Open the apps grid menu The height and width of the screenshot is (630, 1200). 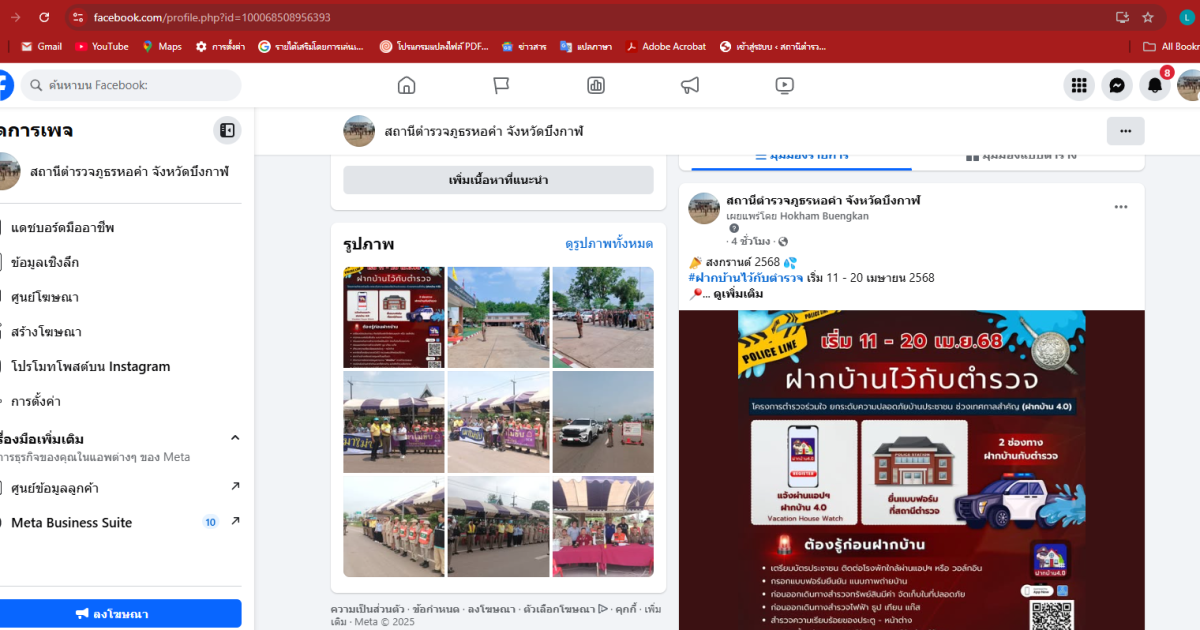point(1079,86)
